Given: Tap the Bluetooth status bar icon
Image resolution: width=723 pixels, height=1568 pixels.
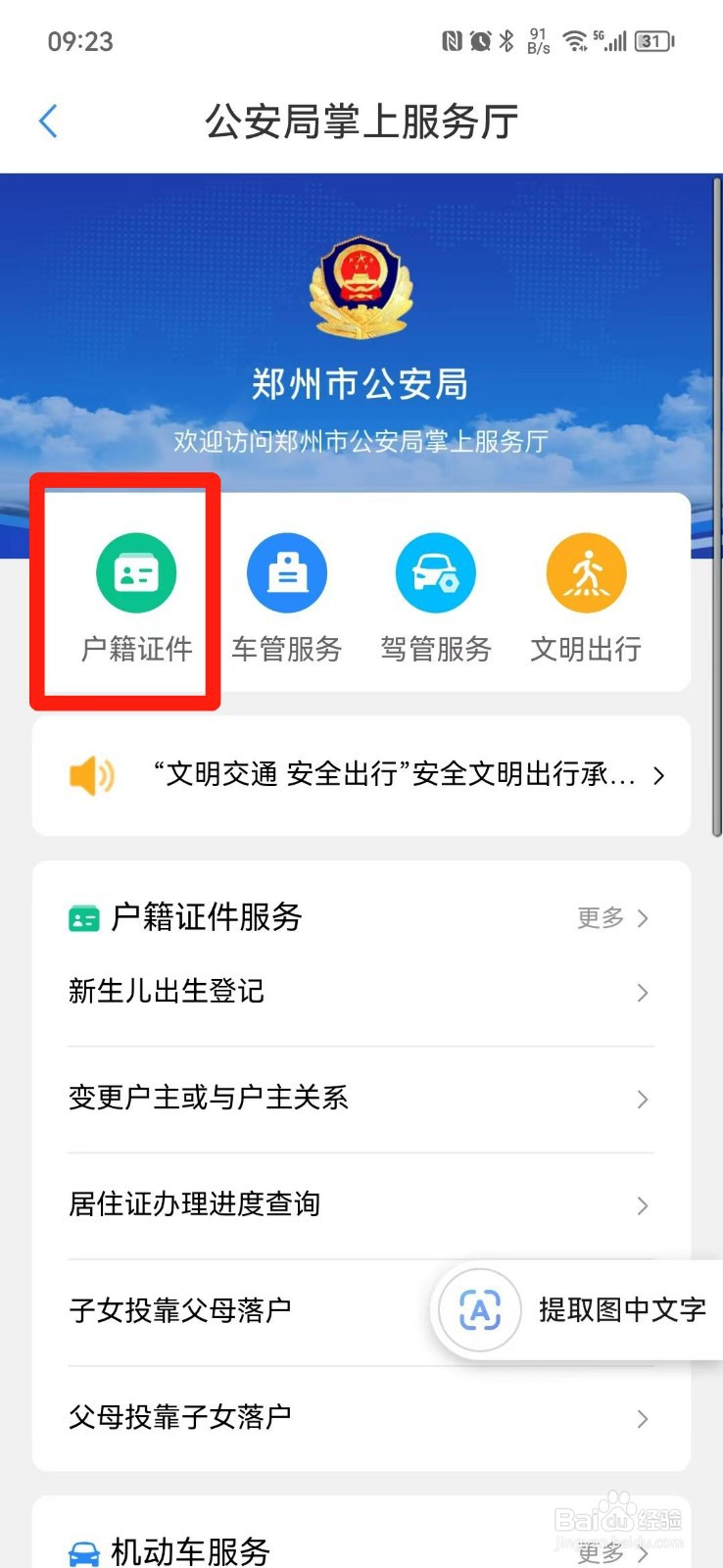Looking at the screenshot, I should click(x=508, y=41).
